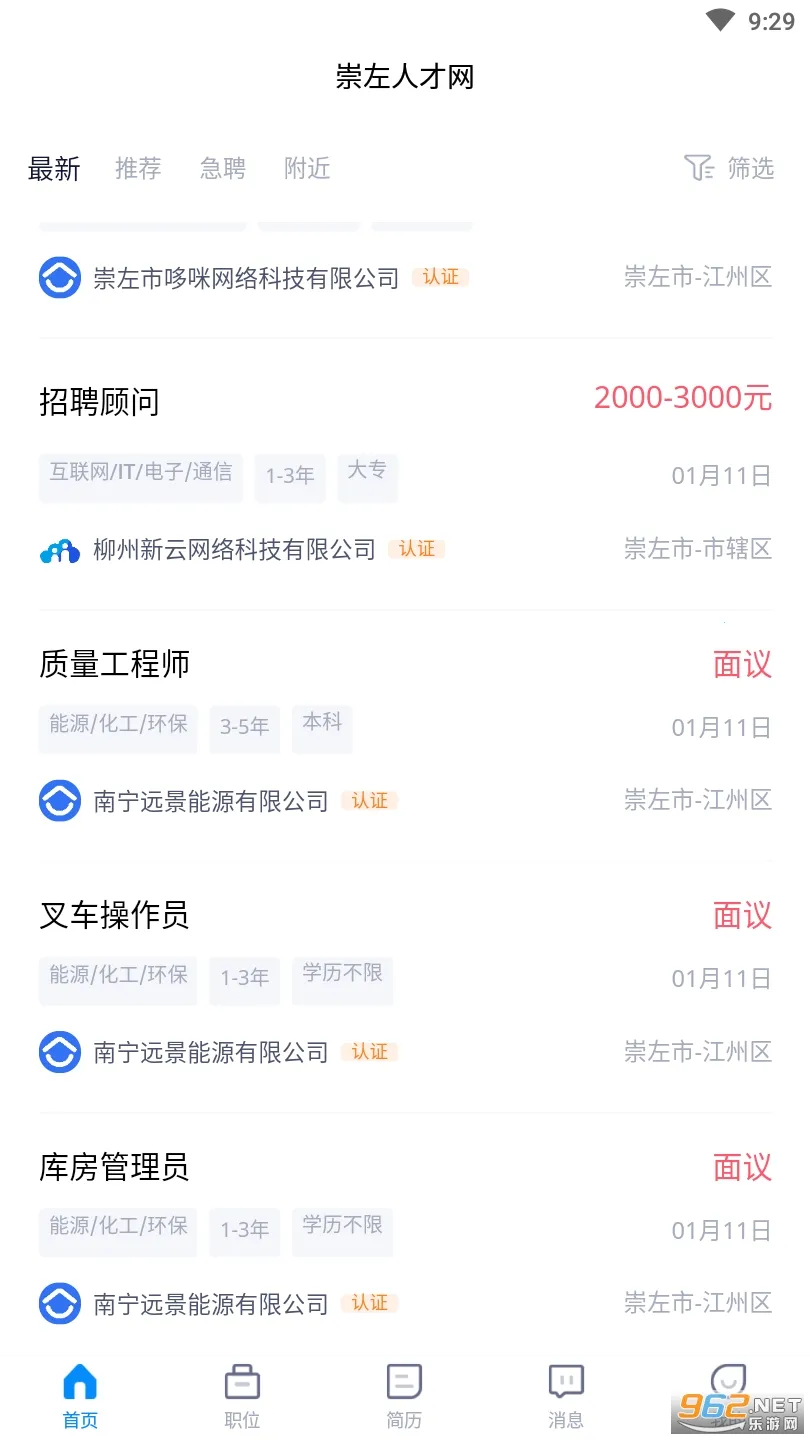
Task: Tap the 认证 badge for 崇左市哆咪网络科技
Action: coord(440,276)
